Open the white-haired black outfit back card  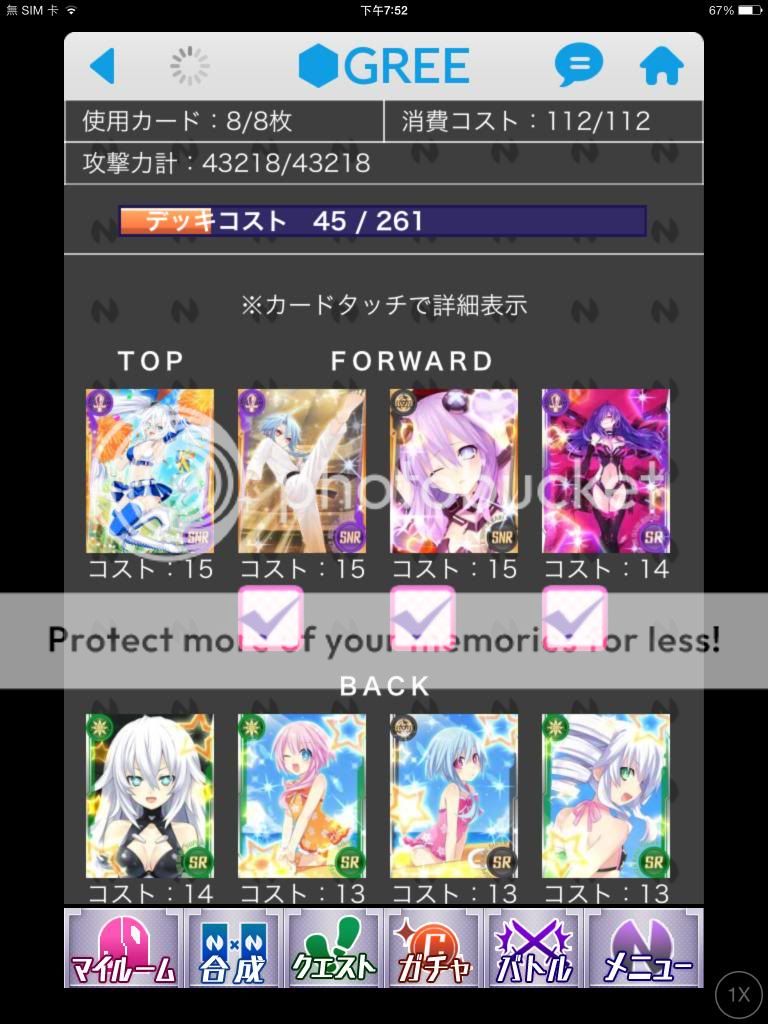150,795
